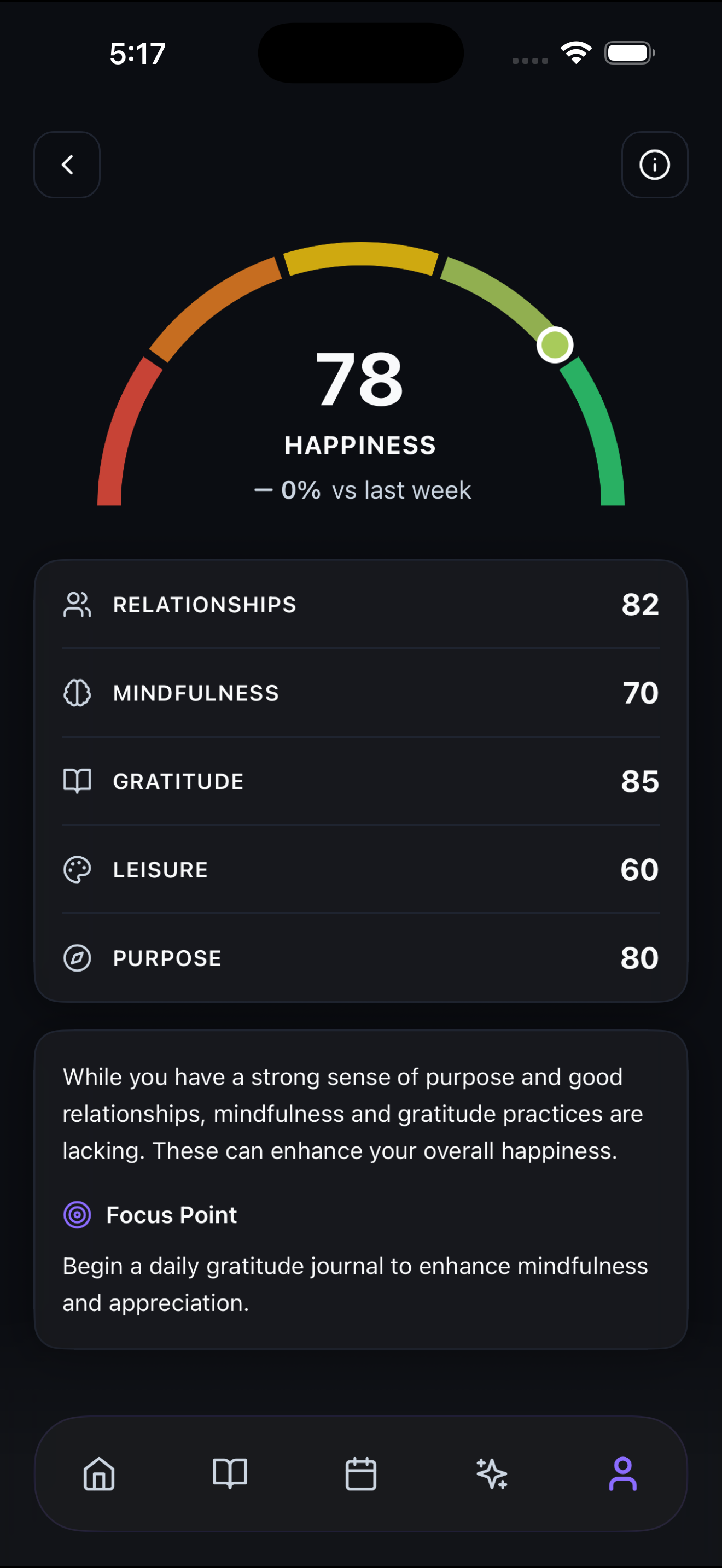
Task: Open the Relationships score row
Action: click(x=361, y=604)
